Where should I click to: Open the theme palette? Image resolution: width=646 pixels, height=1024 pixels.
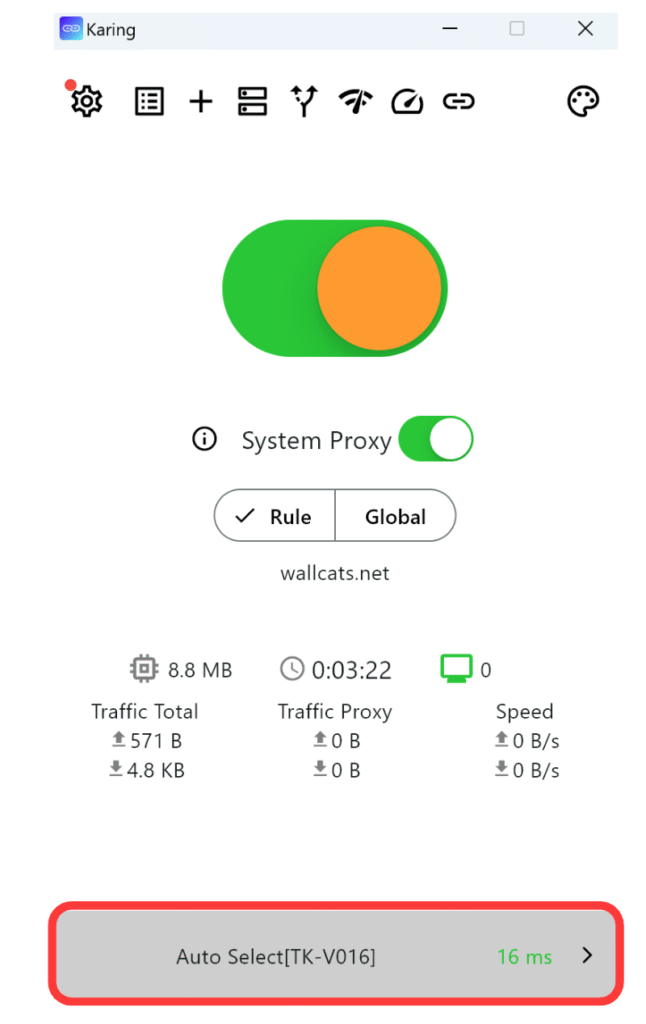tap(583, 101)
